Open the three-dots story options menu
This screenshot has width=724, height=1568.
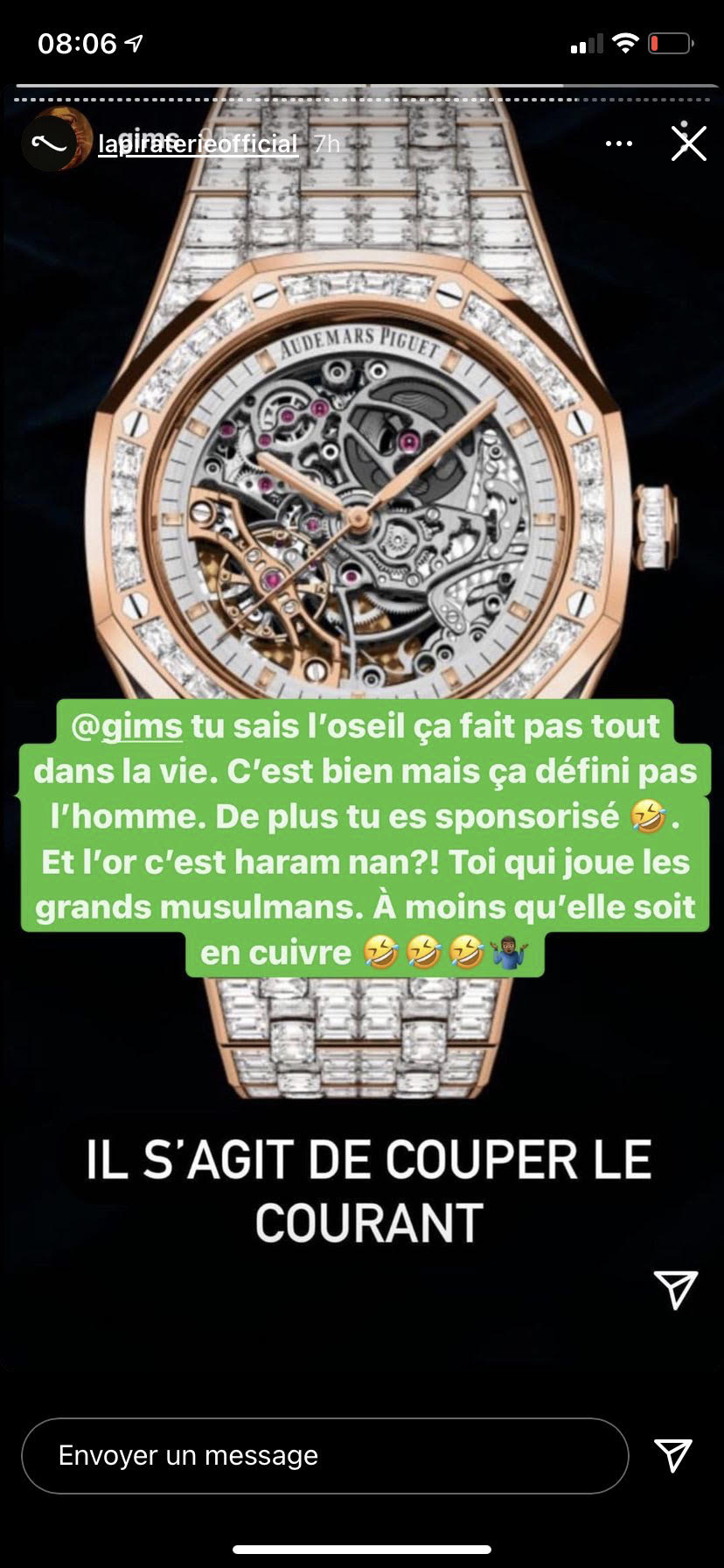pyautogui.click(x=619, y=143)
